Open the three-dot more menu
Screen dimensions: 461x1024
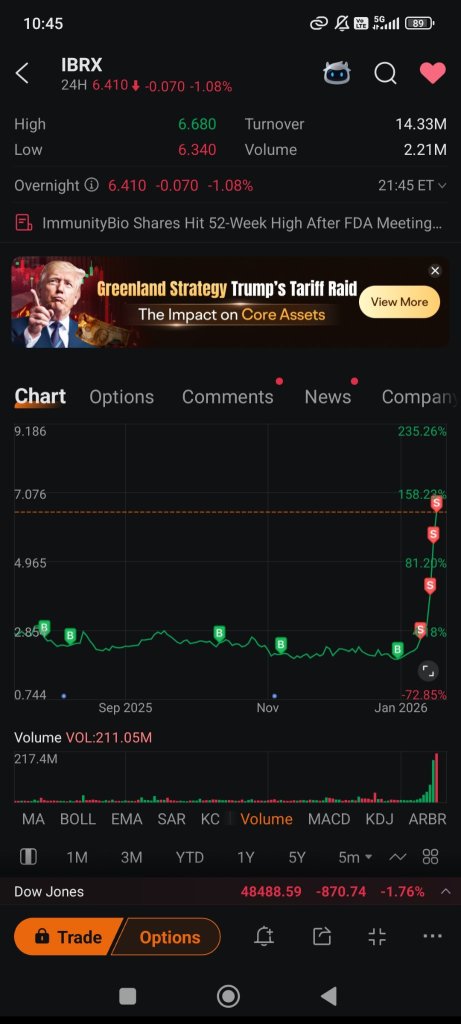click(x=432, y=936)
